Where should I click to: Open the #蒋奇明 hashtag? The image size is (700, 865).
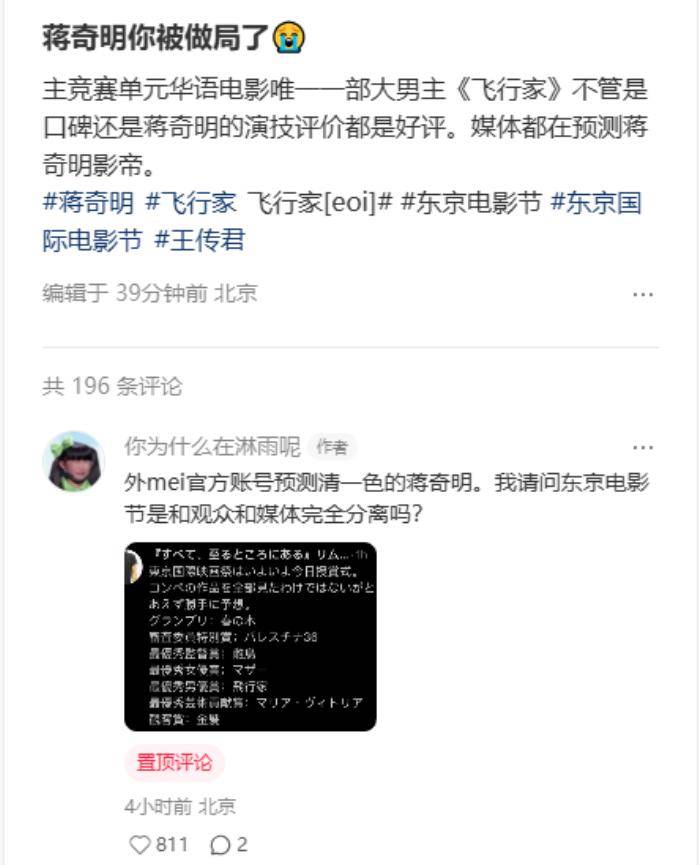(x=88, y=203)
